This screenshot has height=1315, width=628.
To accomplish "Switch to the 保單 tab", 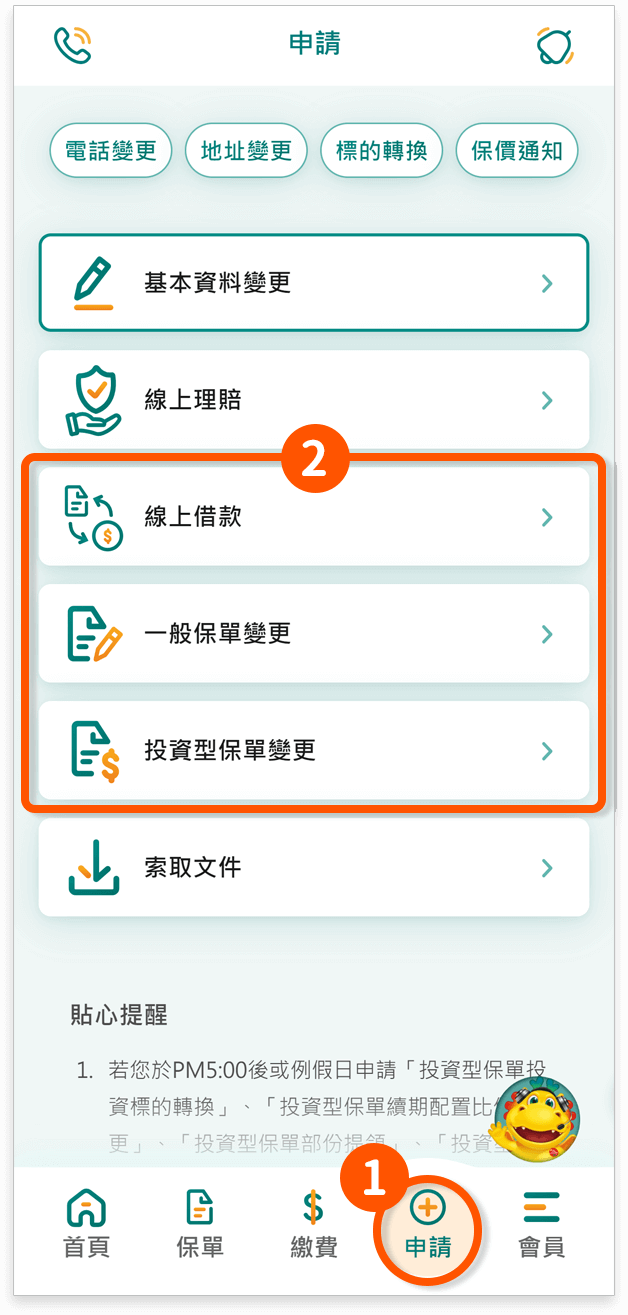I will coord(200,1224).
